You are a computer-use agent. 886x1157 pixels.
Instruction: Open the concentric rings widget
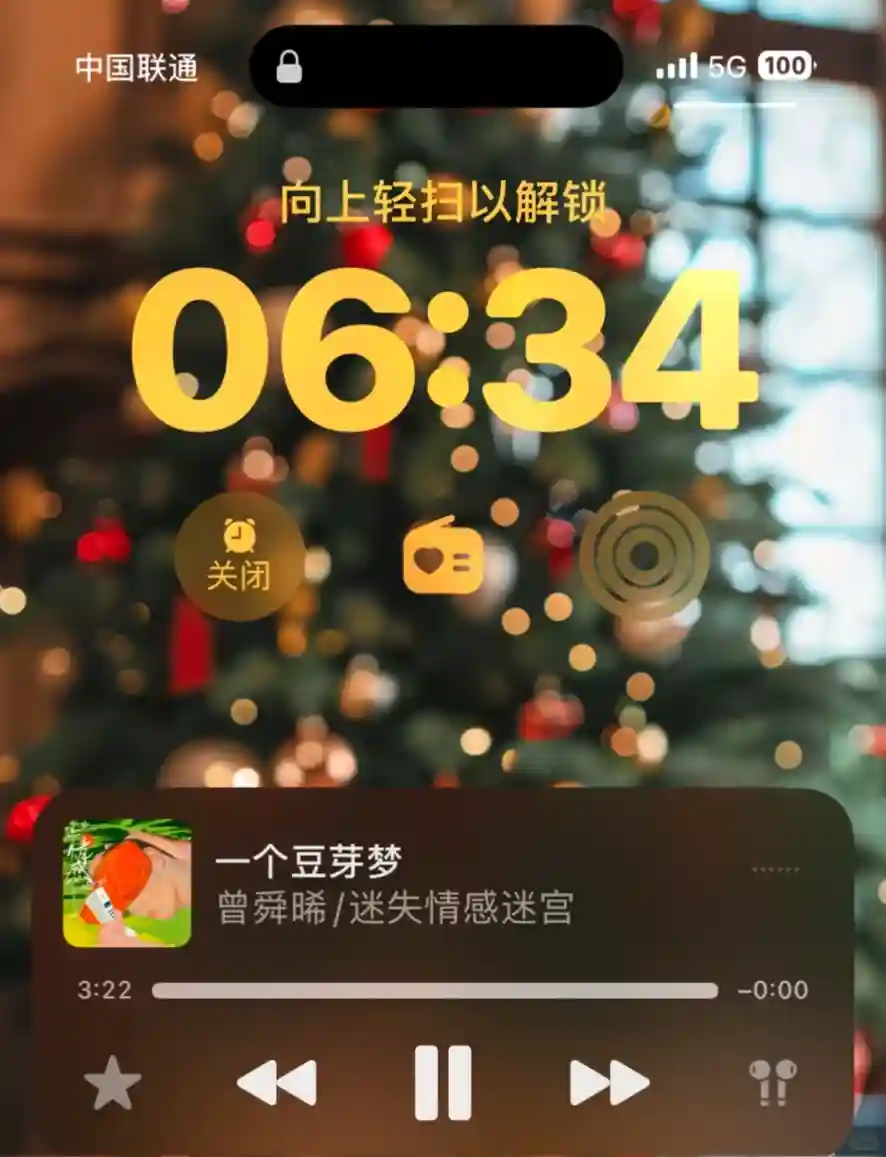[x=645, y=555]
